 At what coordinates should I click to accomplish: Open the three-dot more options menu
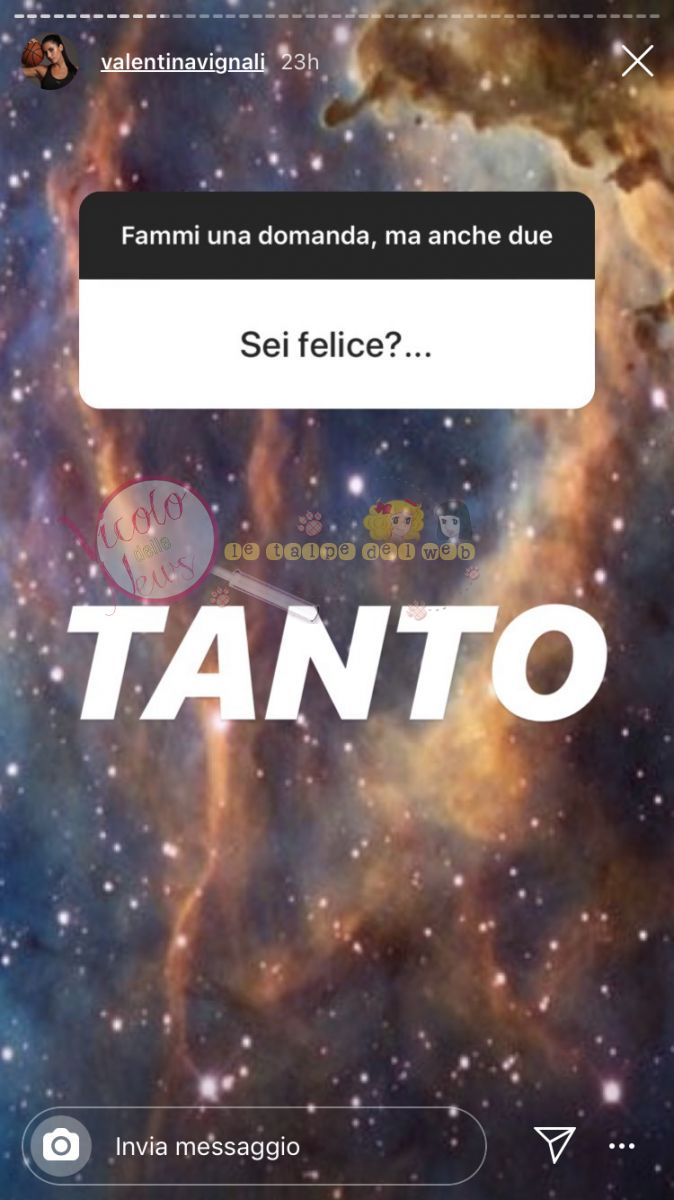click(x=622, y=1146)
